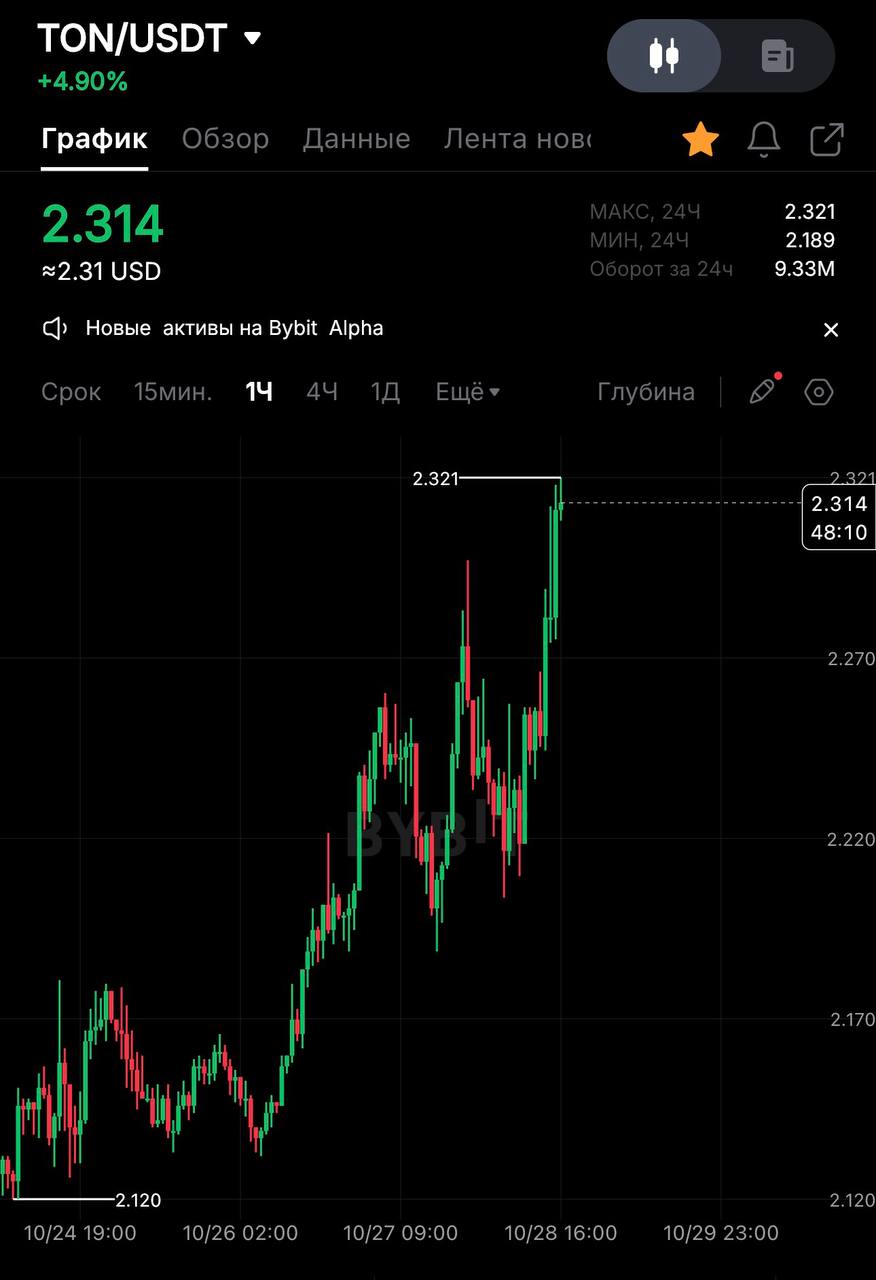Open the Глубина depth chart
The width and height of the screenshot is (876, 1280).
click(646, 392)
